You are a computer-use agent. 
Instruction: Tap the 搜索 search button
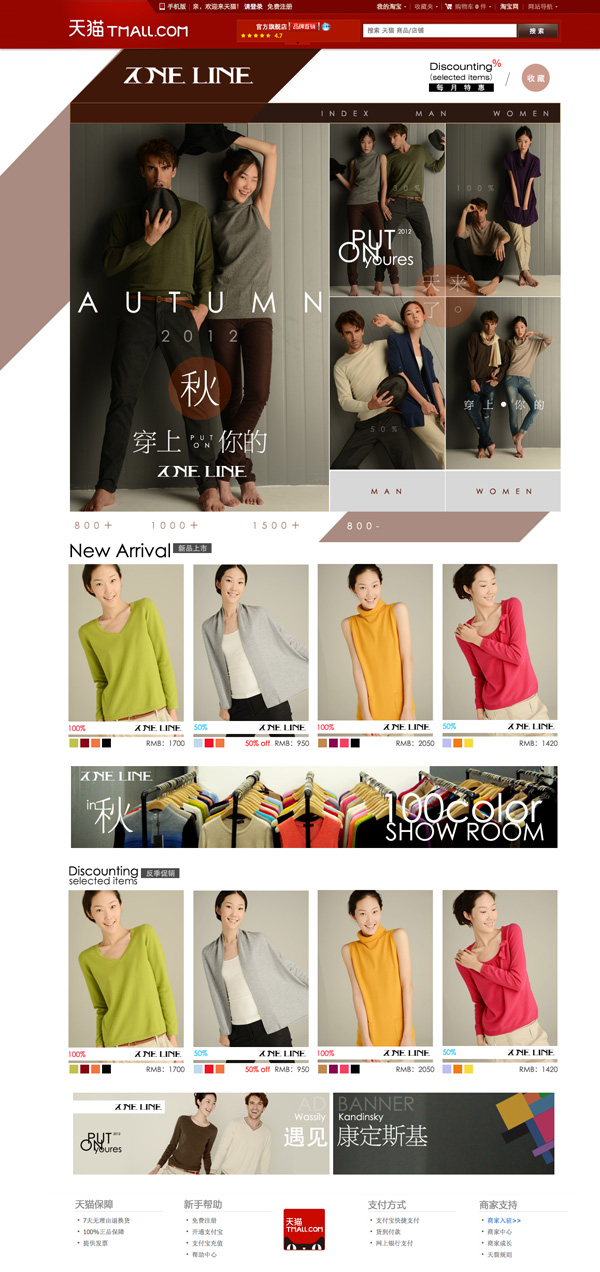click(537, 31)
